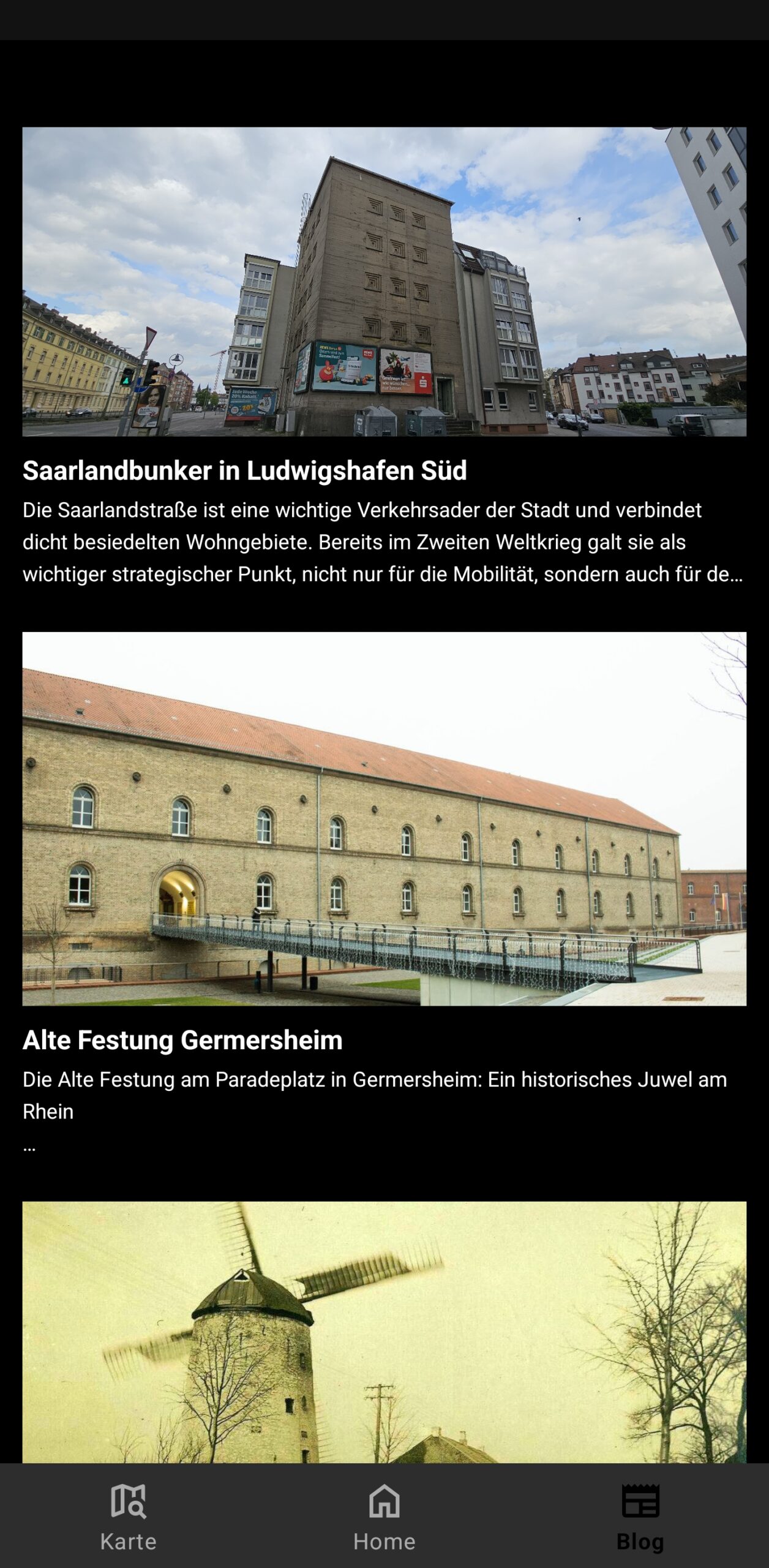Viewport: 769px width, 1568px height.
Task: Select the Blog tab
Action: coord(640,1517)
